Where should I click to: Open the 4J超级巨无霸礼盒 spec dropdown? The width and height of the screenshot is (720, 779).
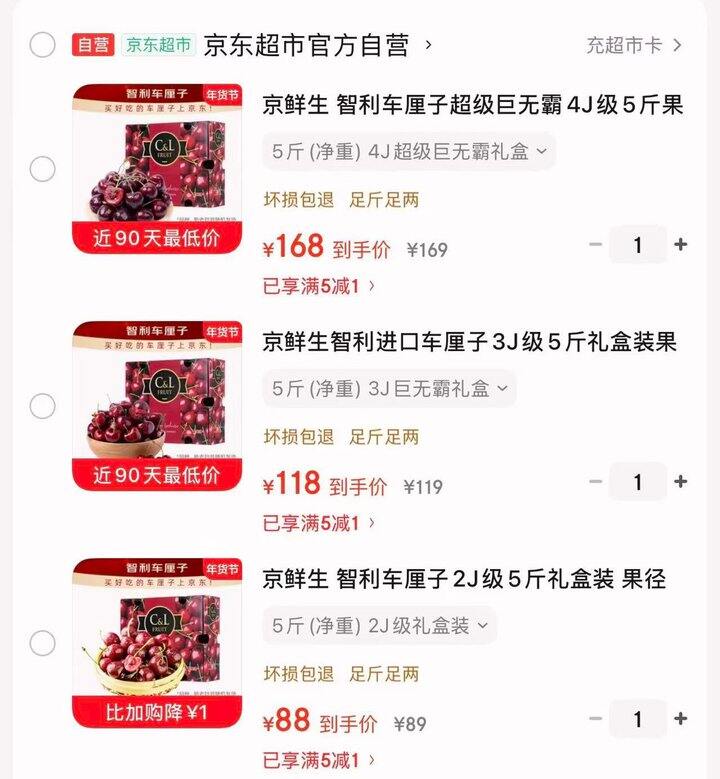point(409,152)
